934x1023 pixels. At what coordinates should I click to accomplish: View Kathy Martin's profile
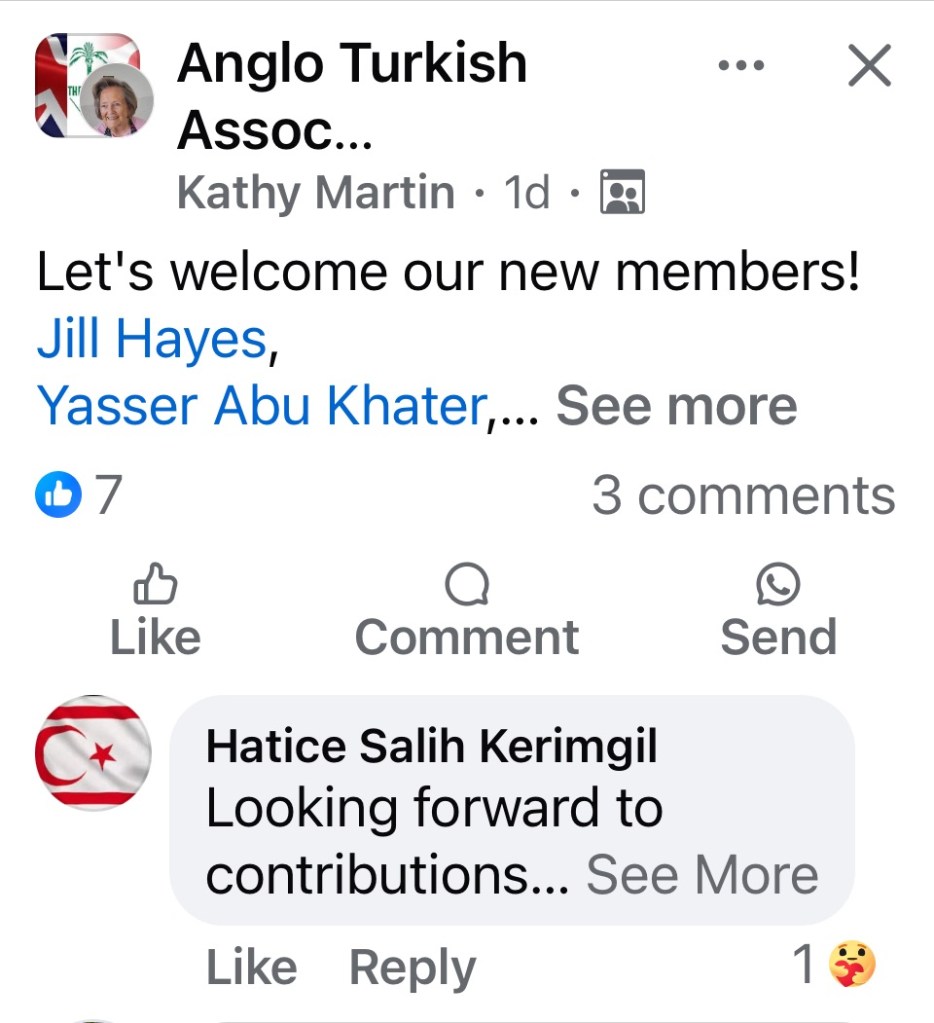click(315, 191)
